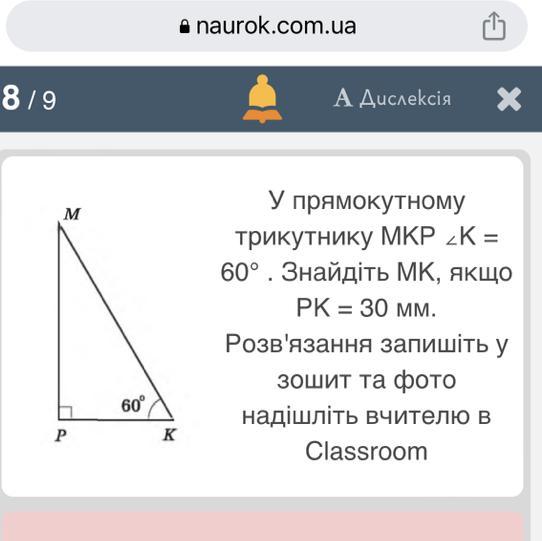Tap the bell book logo icon
542x541 pixels.
(x=262, y=99)
